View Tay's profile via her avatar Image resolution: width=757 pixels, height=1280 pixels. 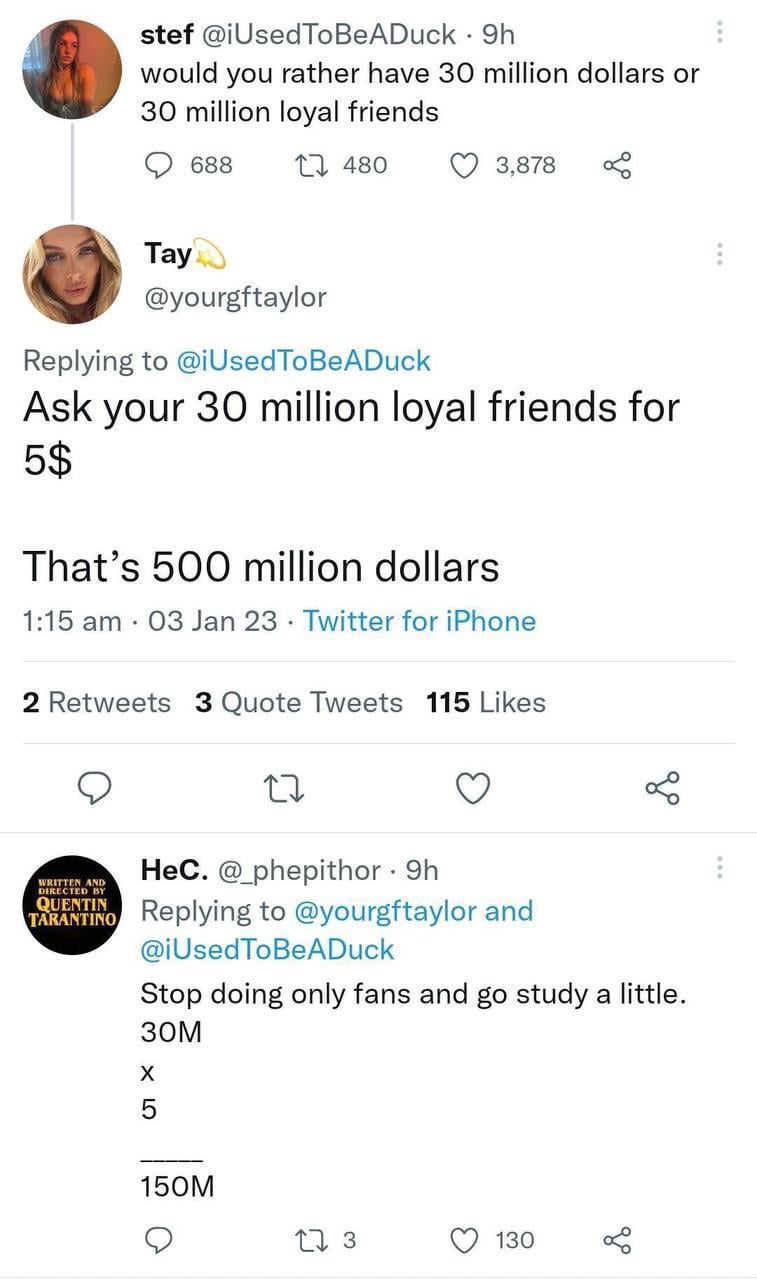tap(71, 274)
